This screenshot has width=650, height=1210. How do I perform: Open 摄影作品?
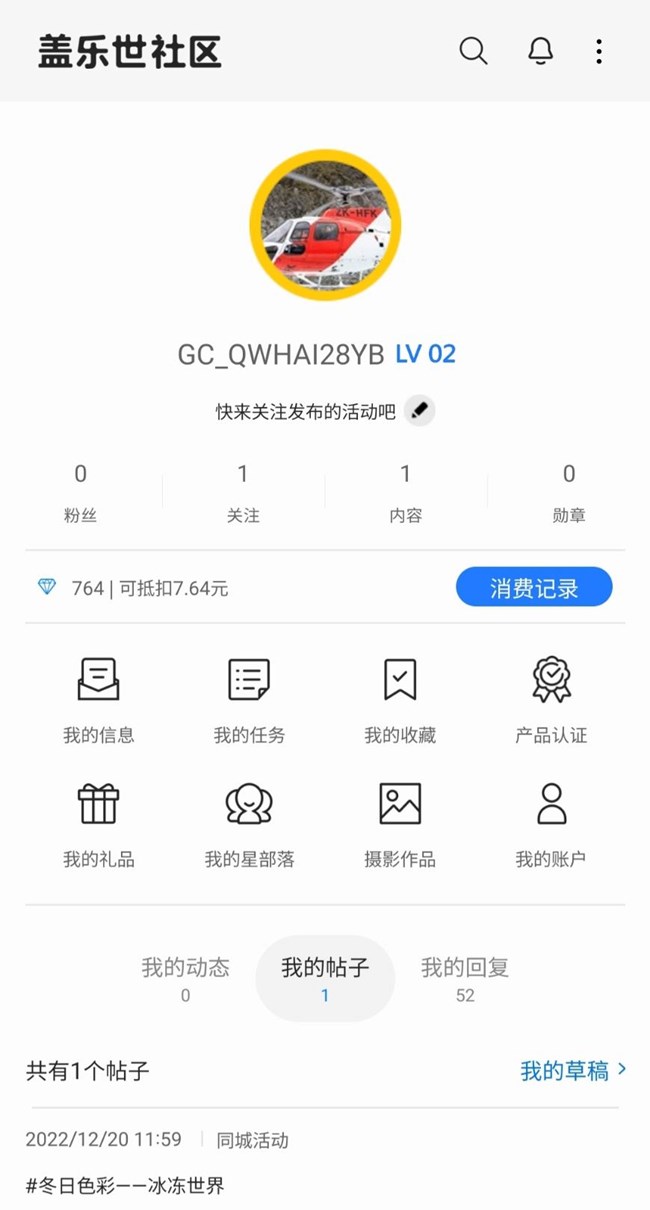tap(400, 823)
